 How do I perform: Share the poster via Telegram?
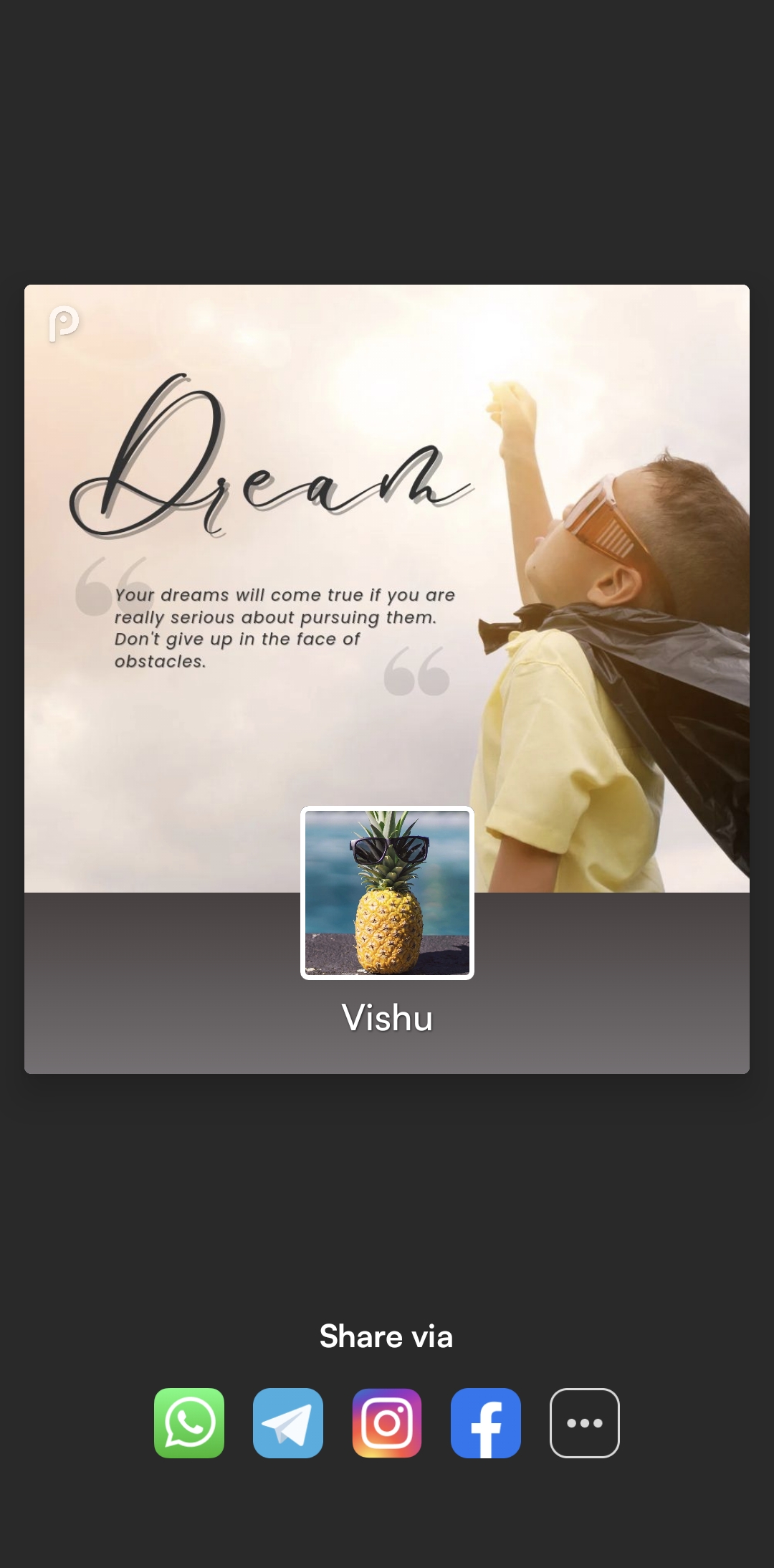pos(288,1422)
